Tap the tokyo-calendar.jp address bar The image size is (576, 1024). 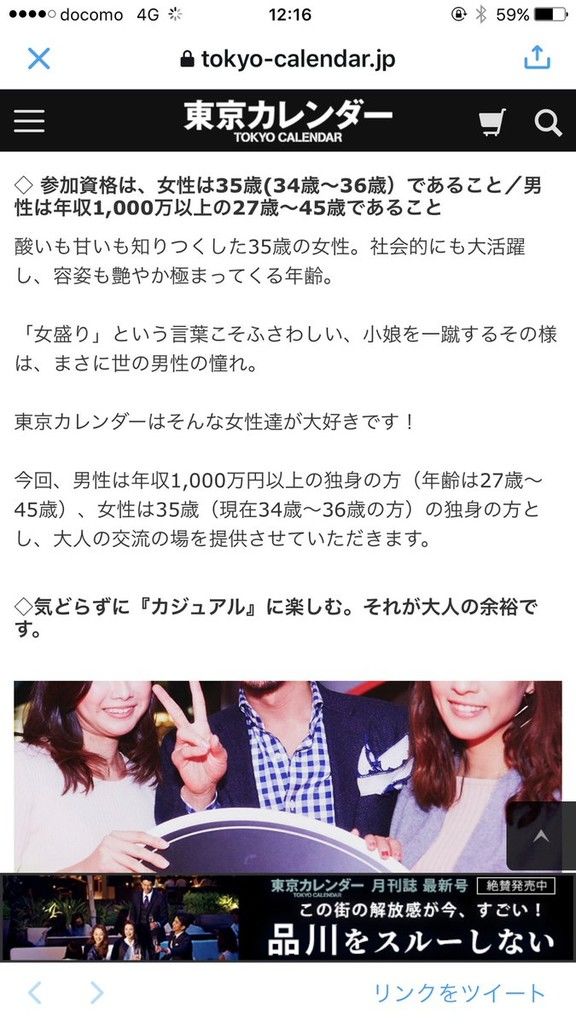(x=288, y=59)
